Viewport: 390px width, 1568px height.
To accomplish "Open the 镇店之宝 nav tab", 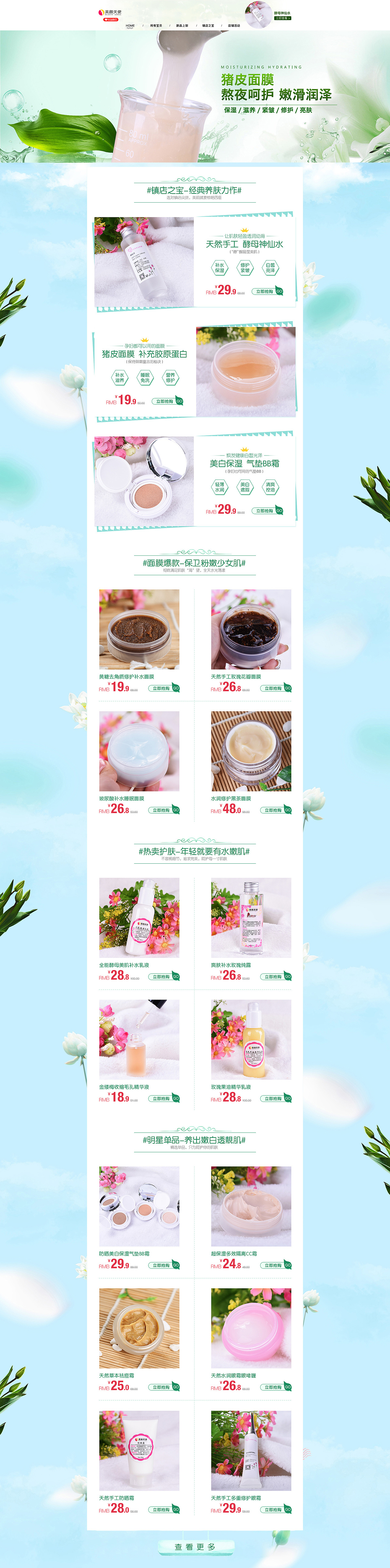I will (208, 26).
